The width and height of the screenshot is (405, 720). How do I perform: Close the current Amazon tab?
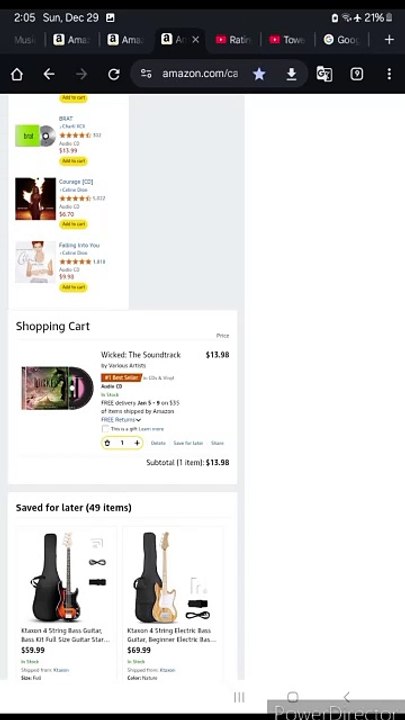tap(196, 39)
